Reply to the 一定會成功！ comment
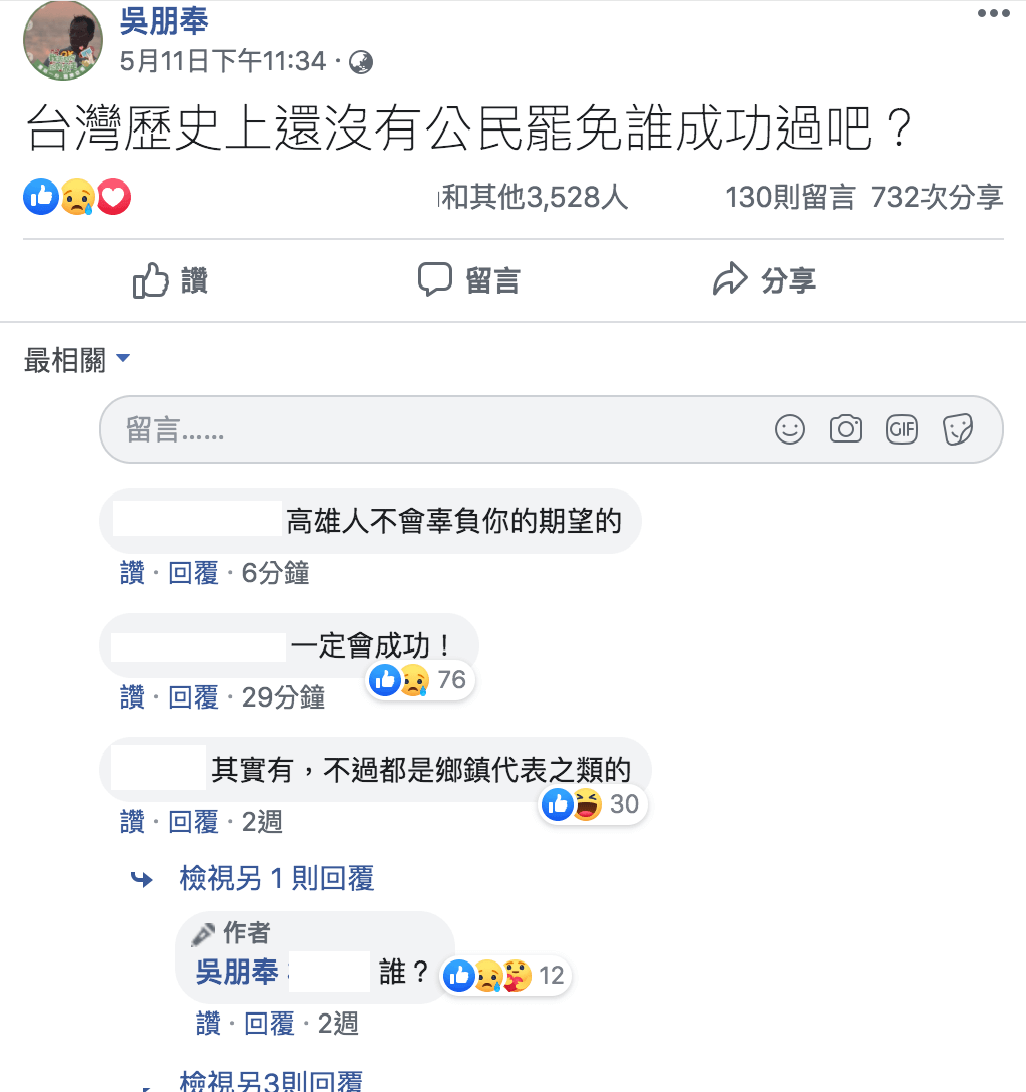 [x=193, y=697]
